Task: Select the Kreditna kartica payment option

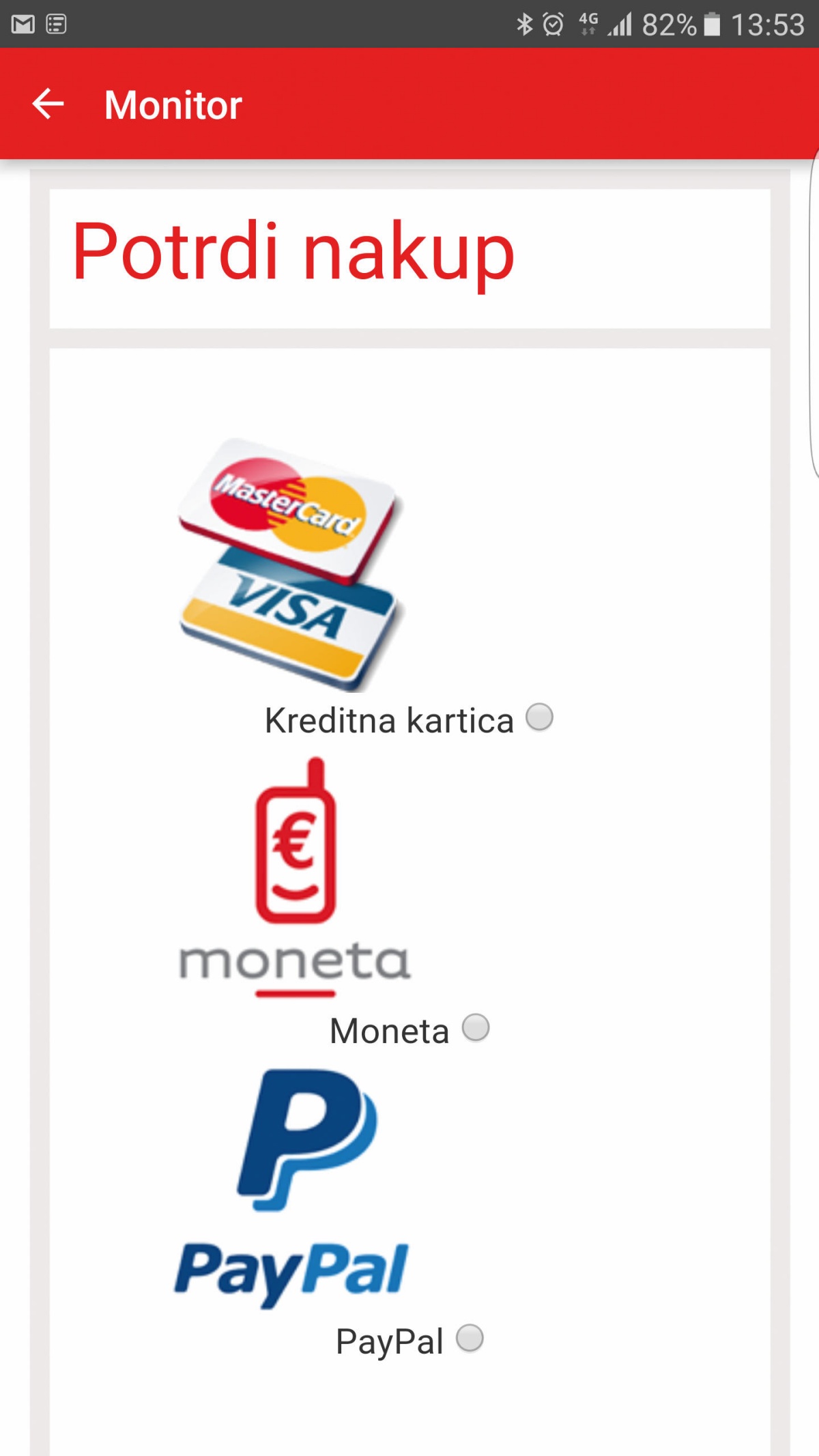Action: pos(539,717)
